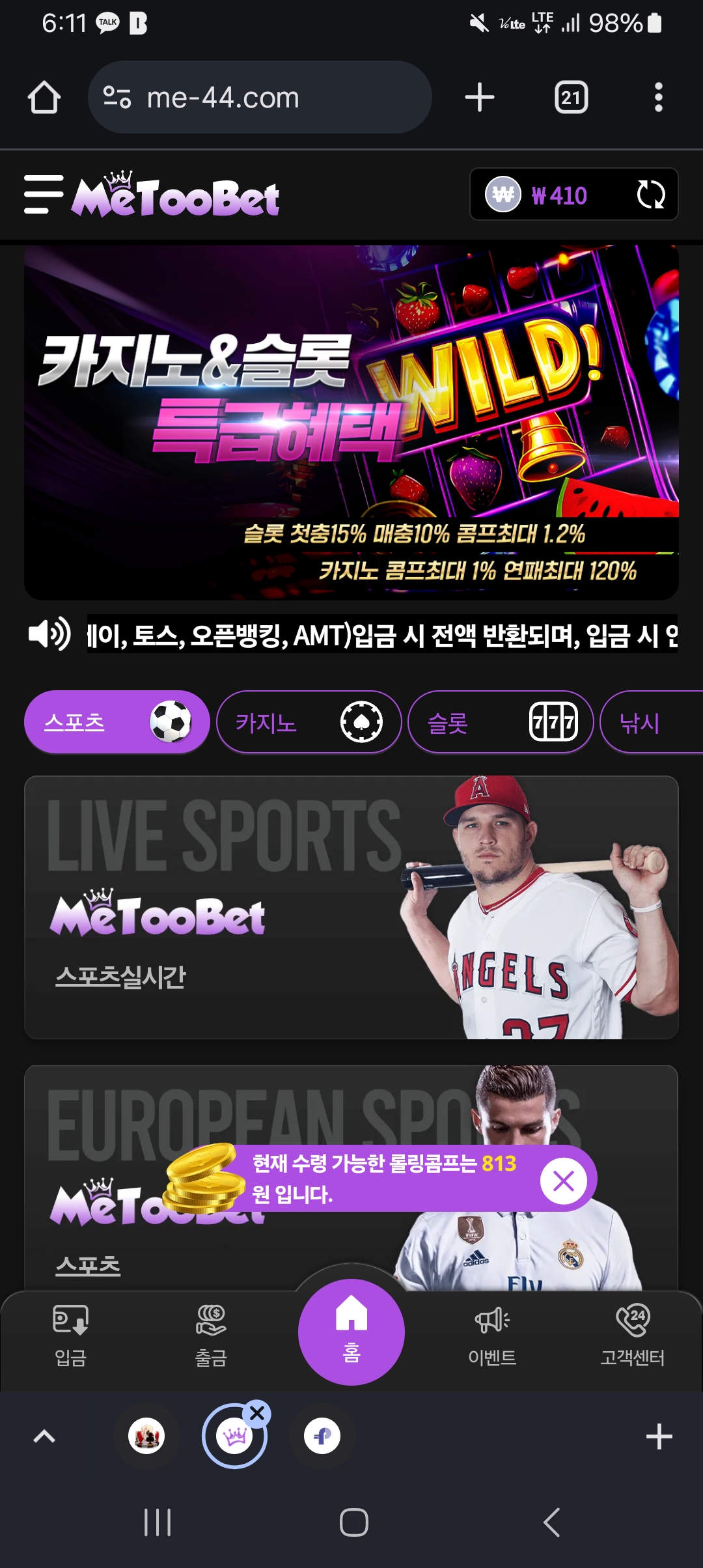Open the hamburger menu beside MeTooBet logo
This screenshot has height=1568, width=703.
point(44,194)
